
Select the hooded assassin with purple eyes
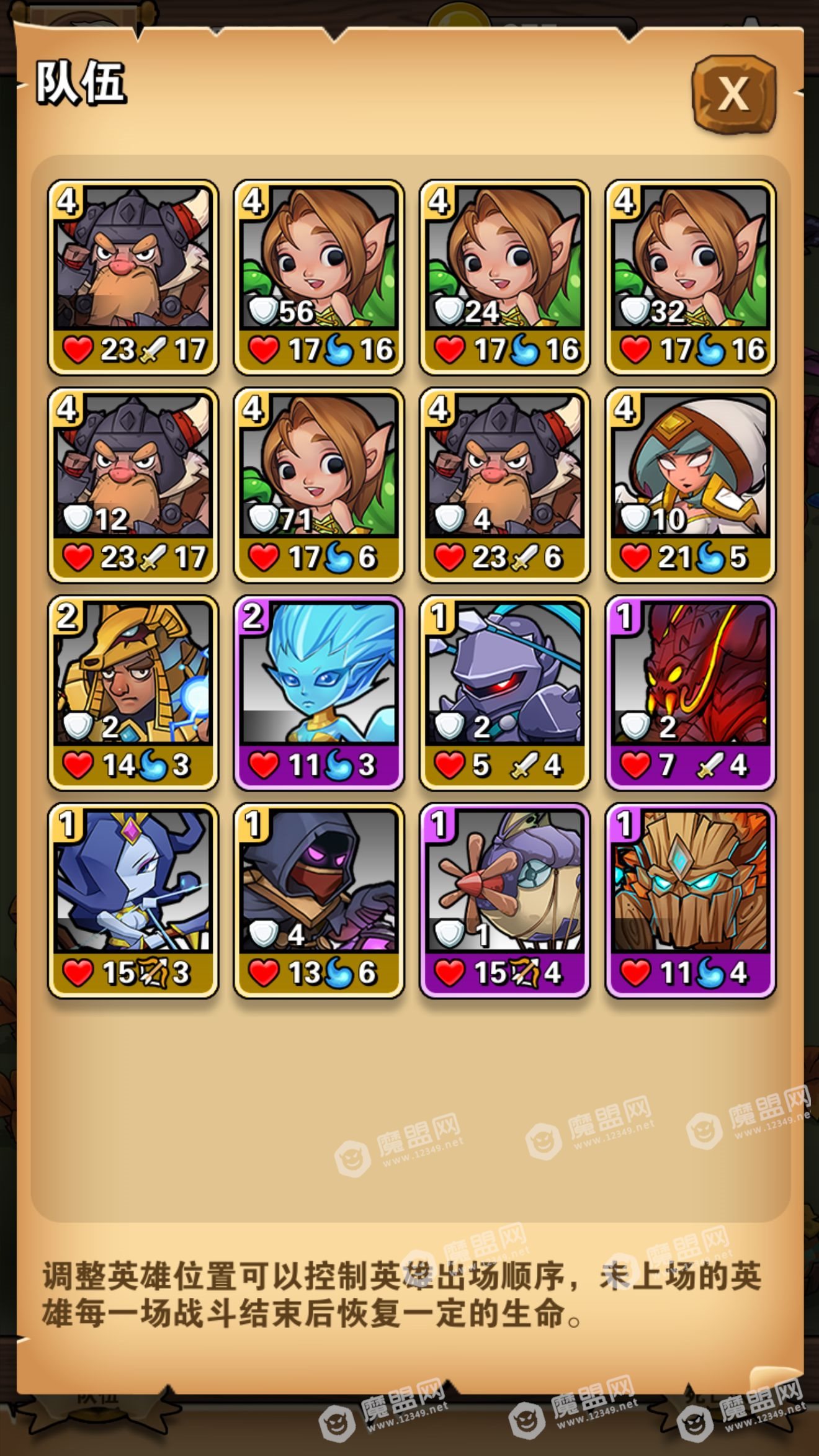click(x=319, y=901)
